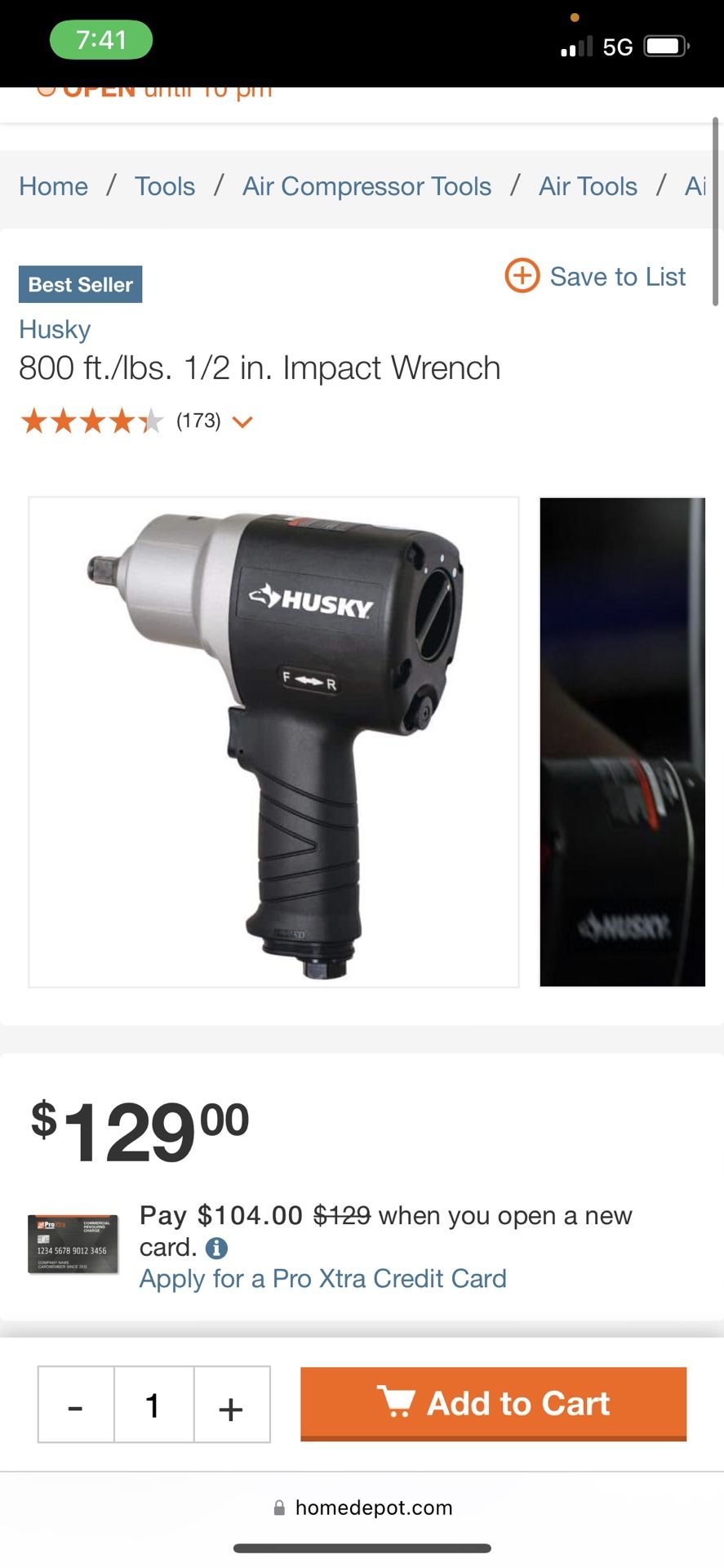Screen dimensions: 724x1568
Task: Increase quantity with the plus button
Action: [231, 1405]
